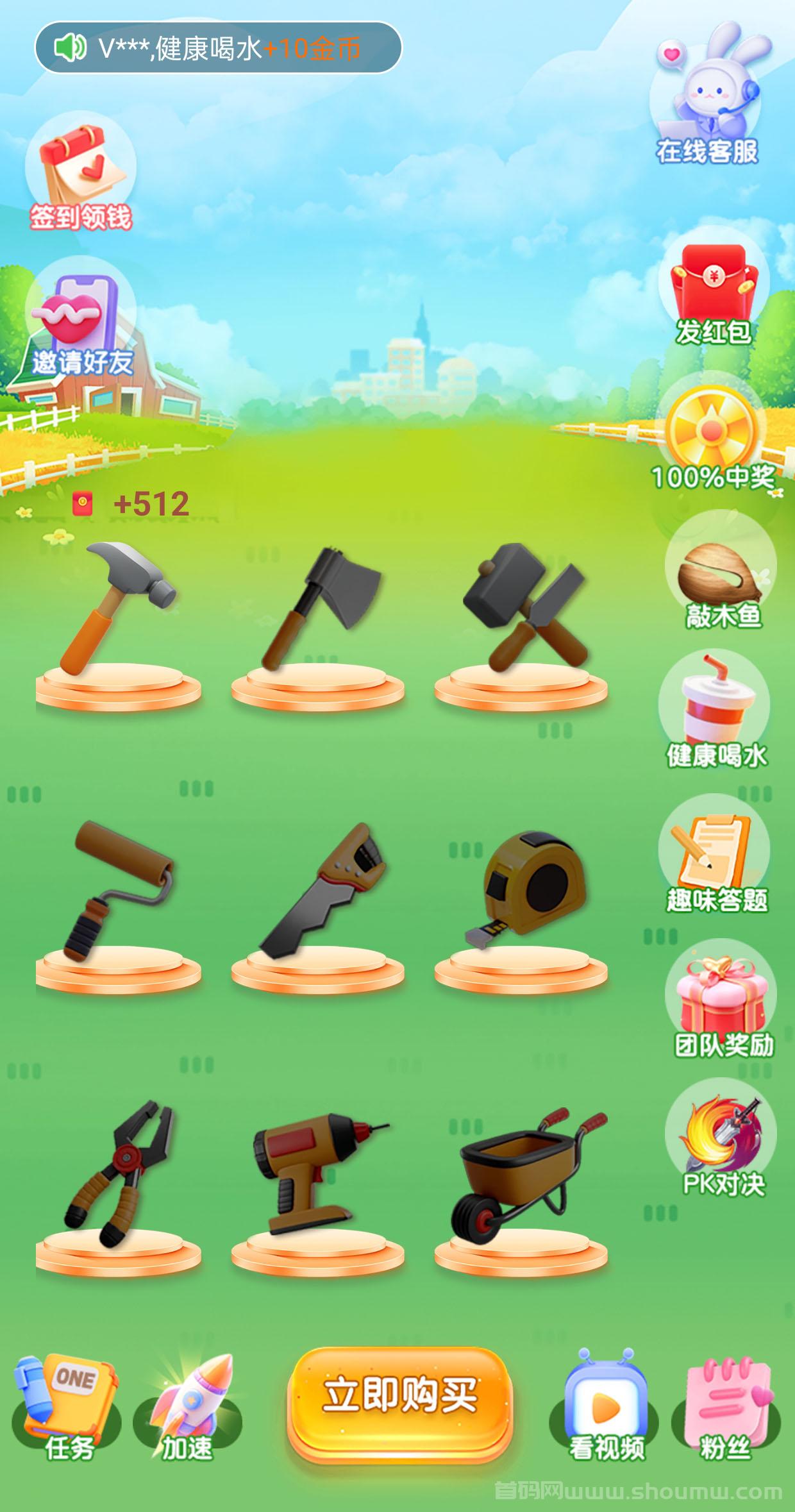Open 健康喝水 drink water activity
This screenshot has height=1512, width=795.
click(715, 712)
